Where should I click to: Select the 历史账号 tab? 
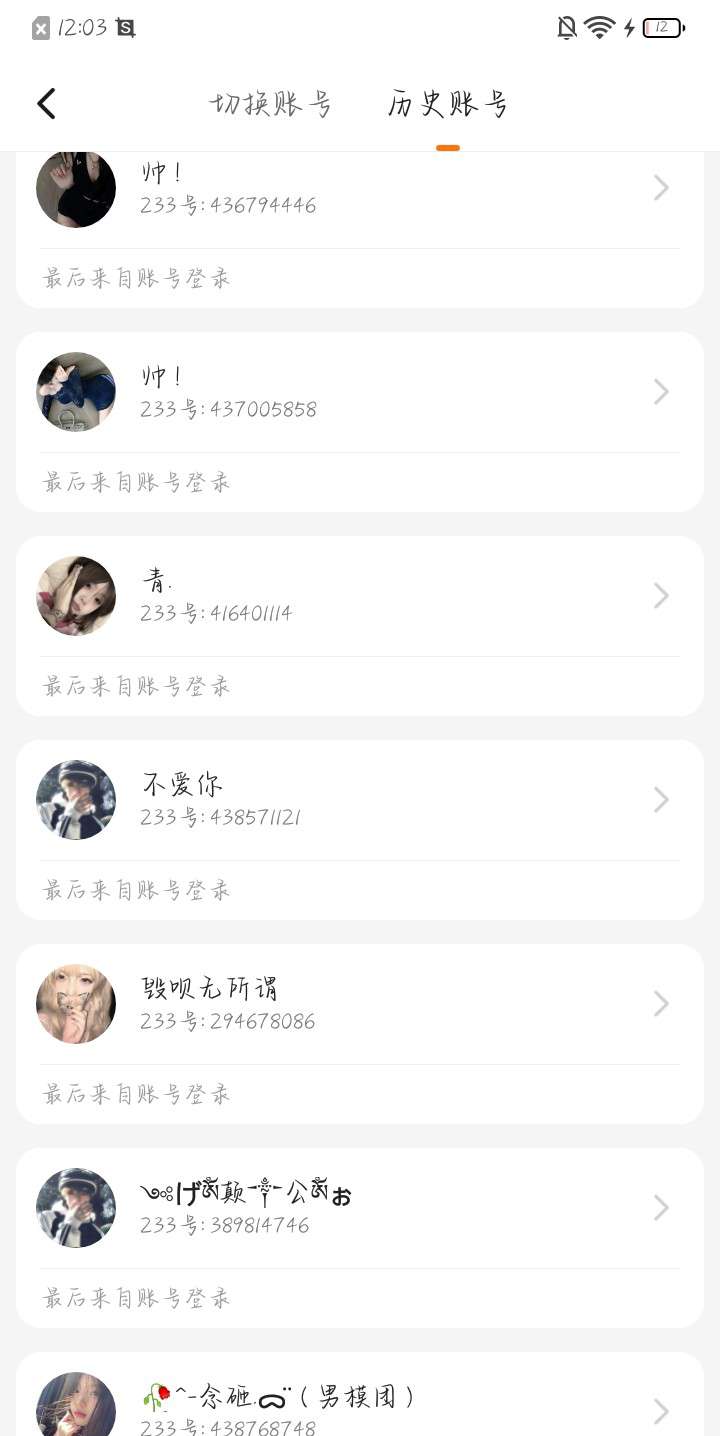pyautogui.click(x=448, y=104)
